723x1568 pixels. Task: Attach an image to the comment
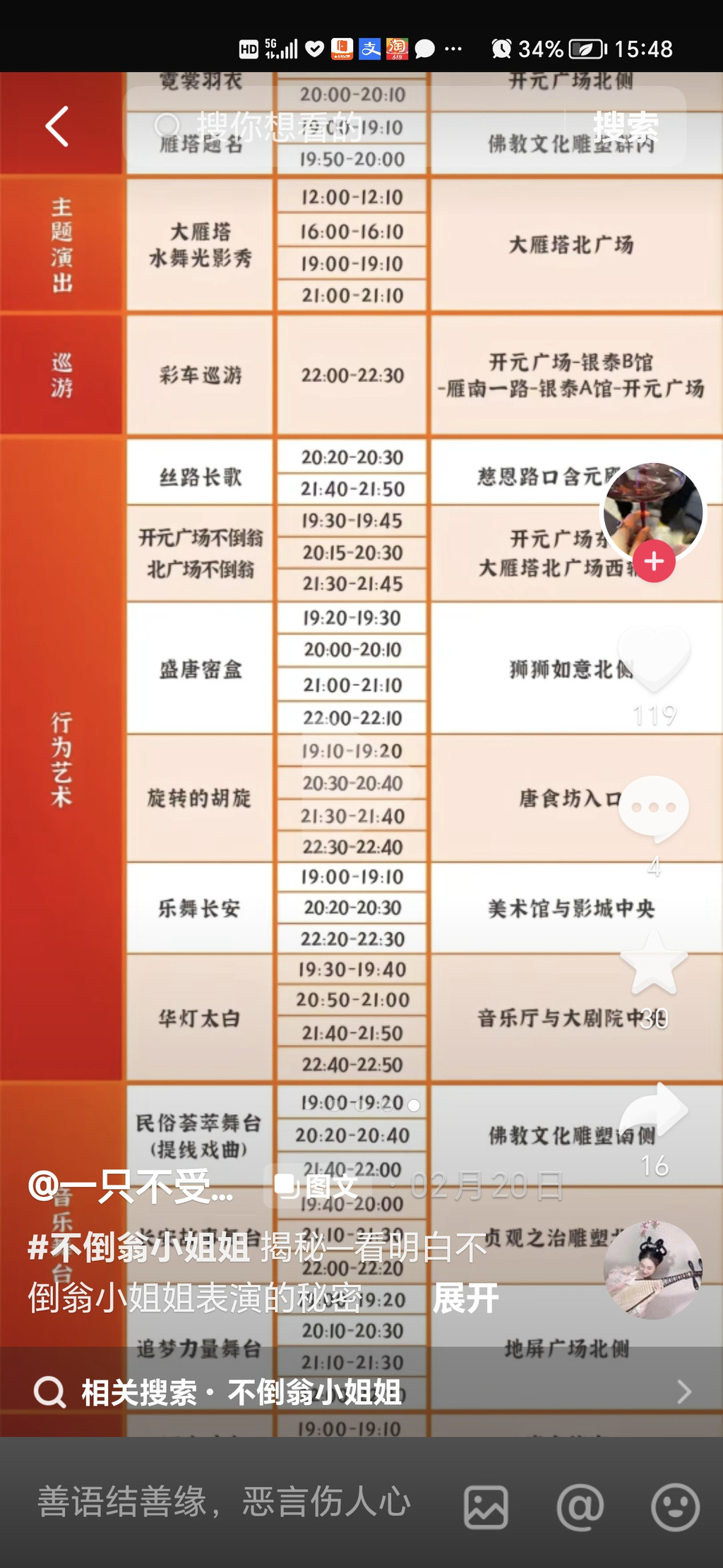pos(486,1507)
